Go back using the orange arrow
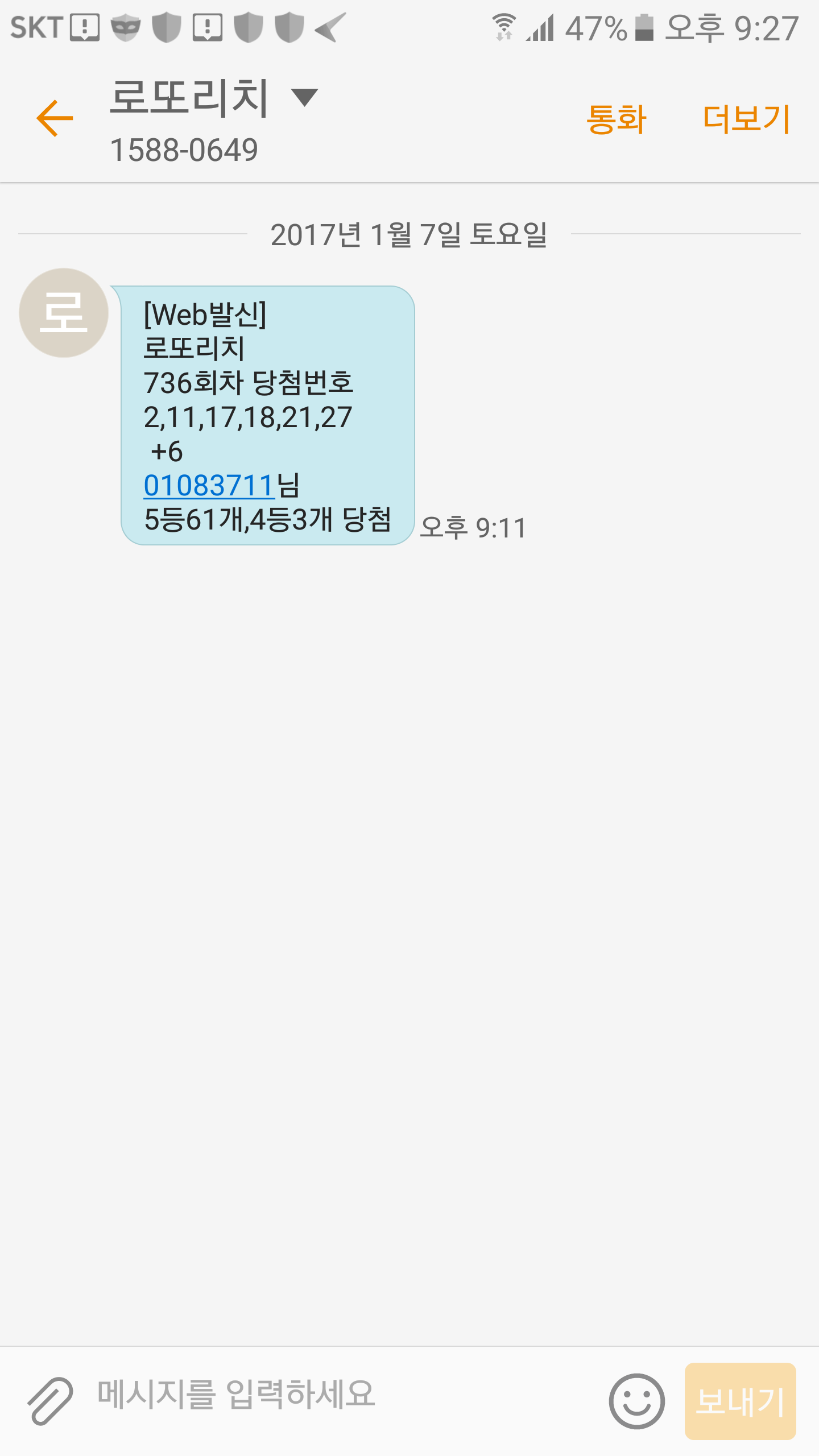 [x=55, y=118]
